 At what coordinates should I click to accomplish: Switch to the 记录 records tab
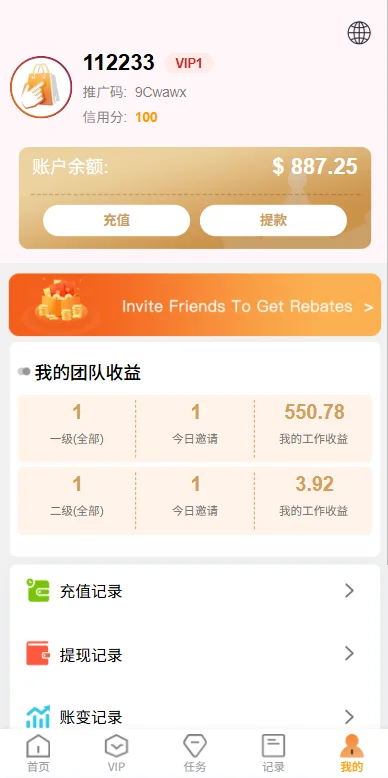[273, 753]
